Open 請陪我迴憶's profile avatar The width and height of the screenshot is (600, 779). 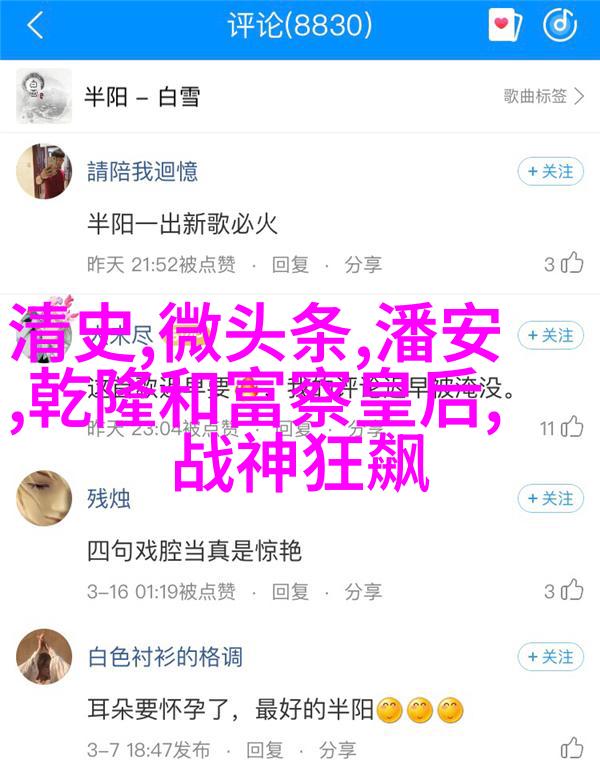pos(43,172)
